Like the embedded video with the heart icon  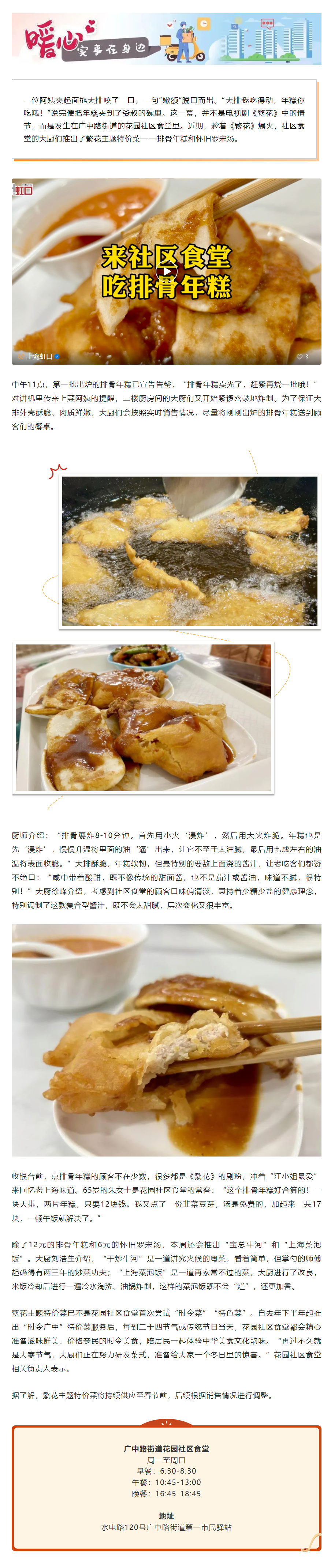tap(299, 357)
